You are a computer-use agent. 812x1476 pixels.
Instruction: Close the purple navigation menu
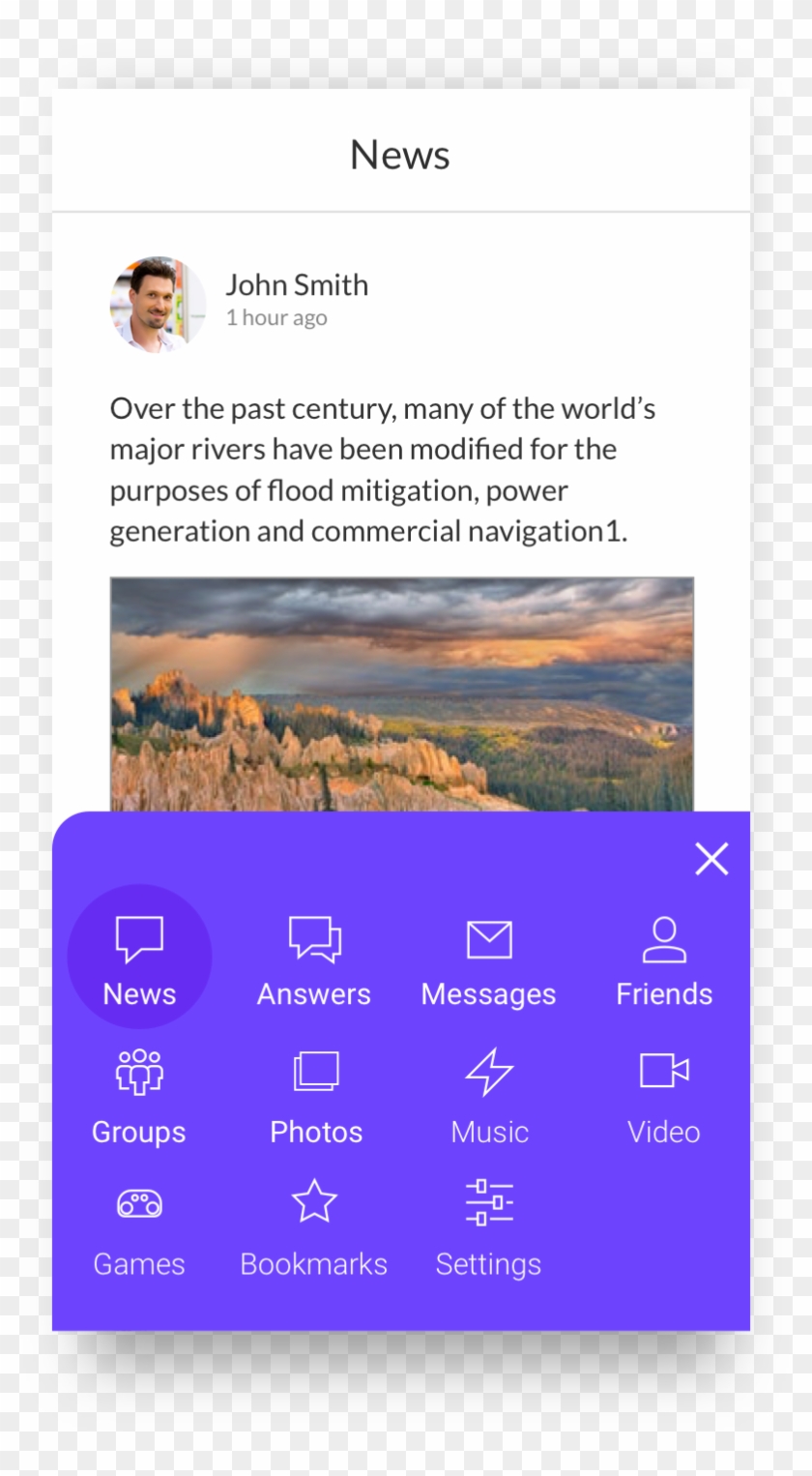click(711, 859)
